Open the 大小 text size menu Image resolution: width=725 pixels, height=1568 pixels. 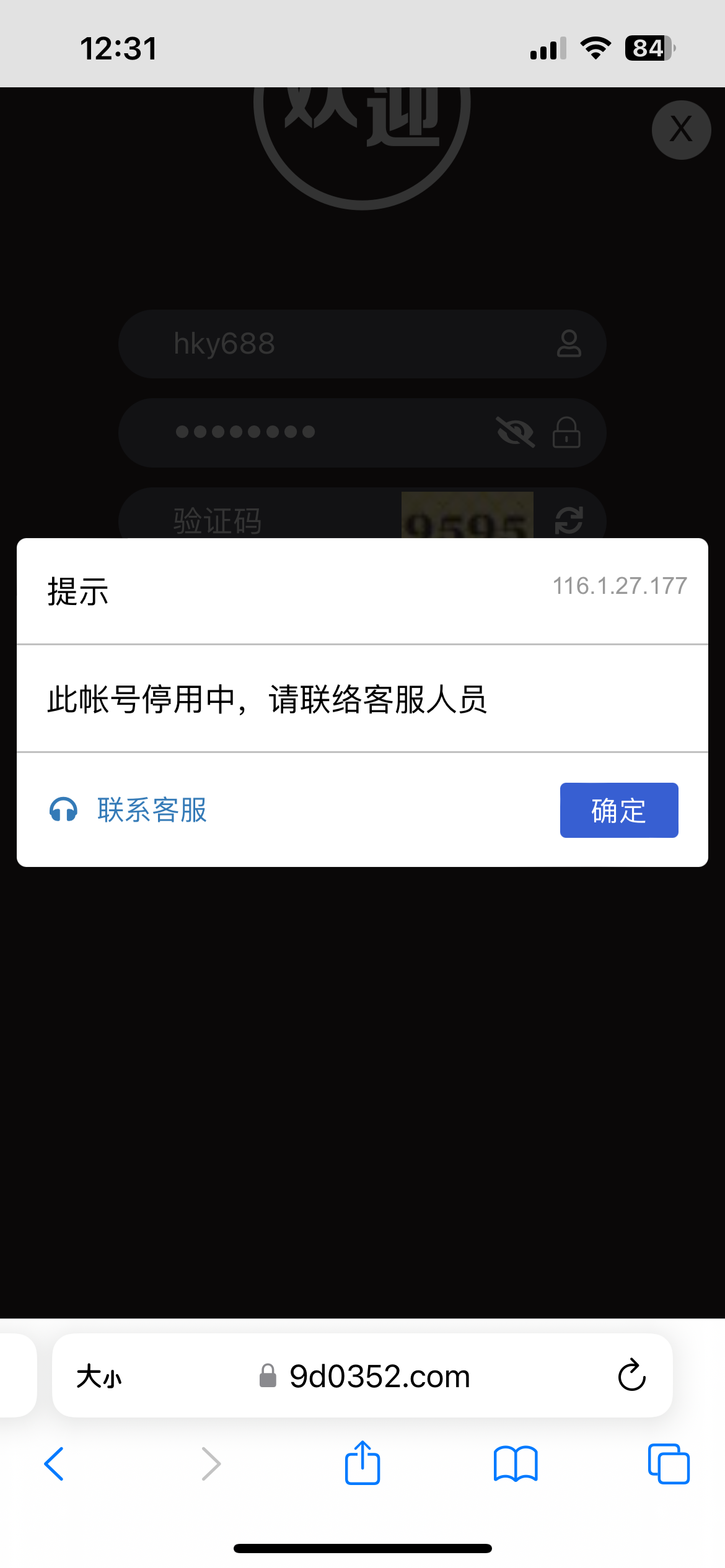coord(99,1377)
